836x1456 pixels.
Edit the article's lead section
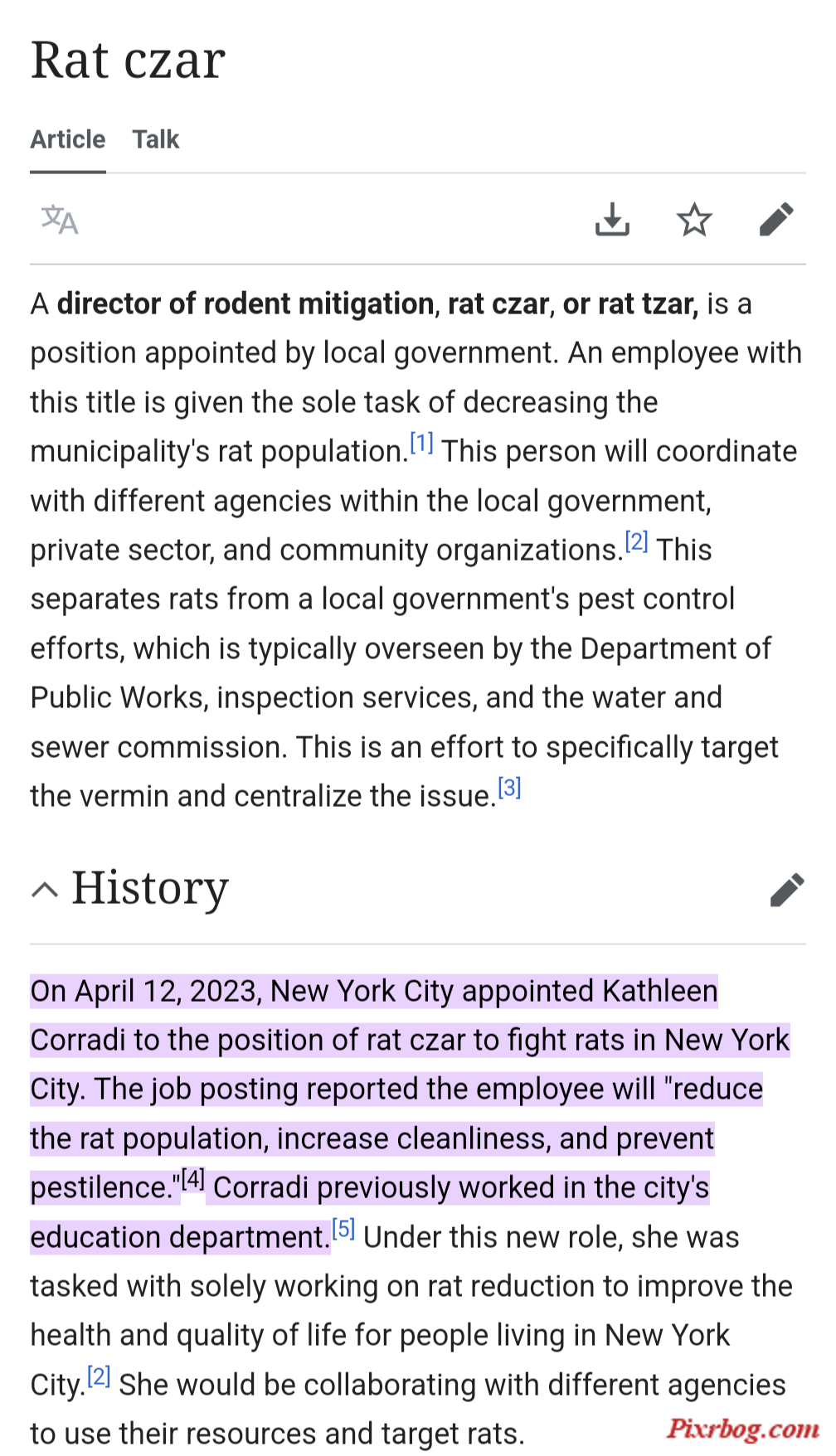click(776, 220)
